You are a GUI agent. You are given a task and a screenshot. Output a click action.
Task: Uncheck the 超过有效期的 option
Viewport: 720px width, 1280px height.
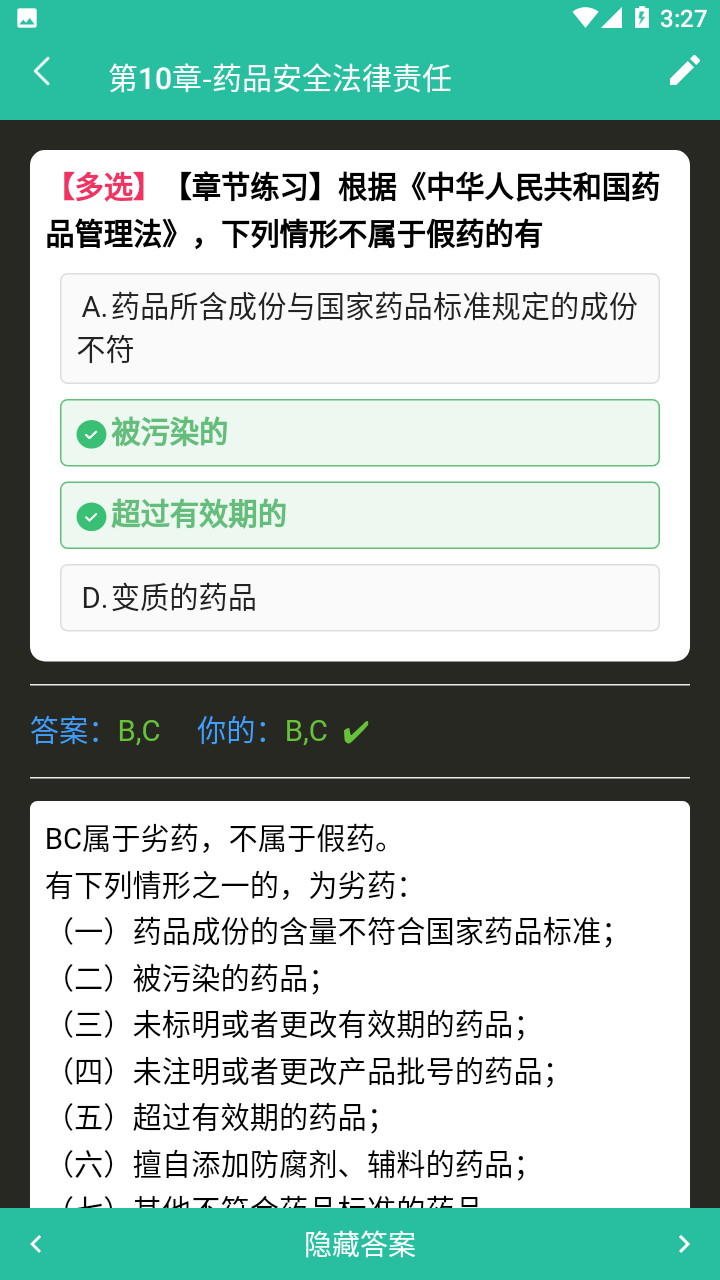coord(360,515)
